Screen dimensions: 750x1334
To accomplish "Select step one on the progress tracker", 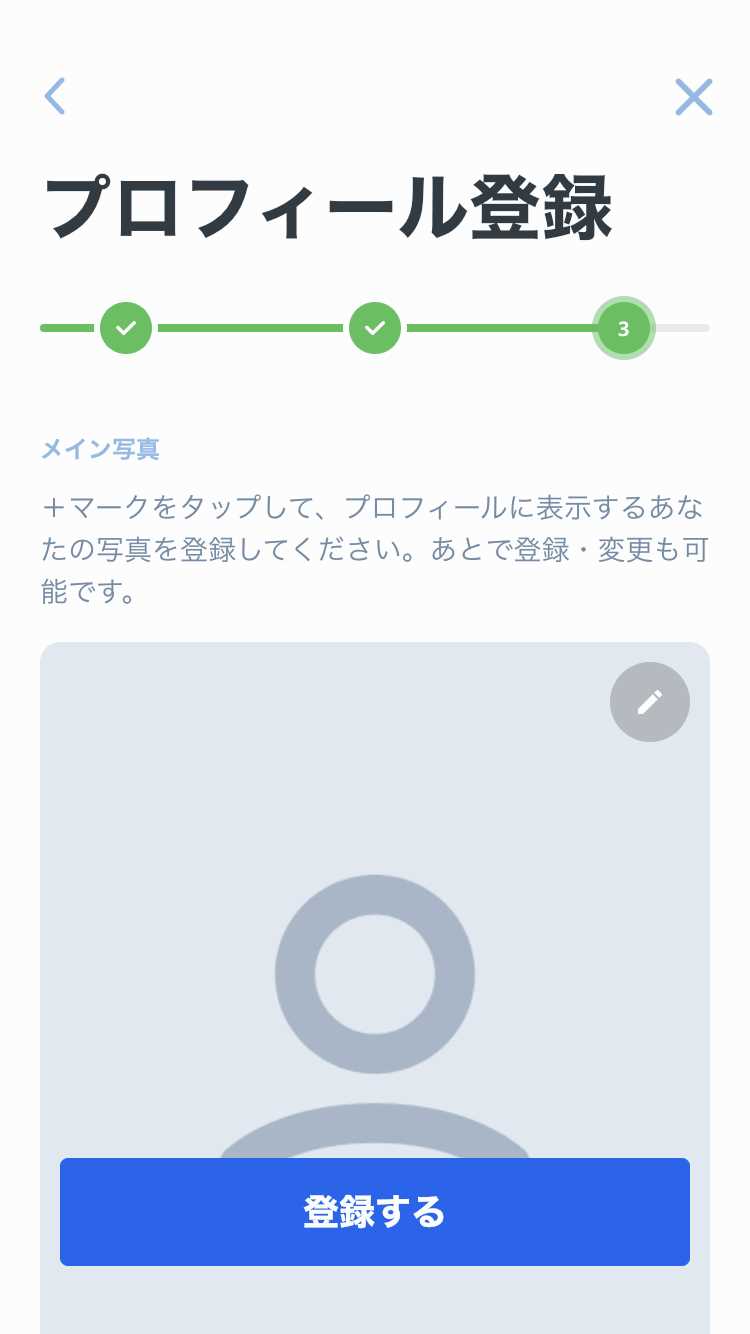I will coord(125,327).
